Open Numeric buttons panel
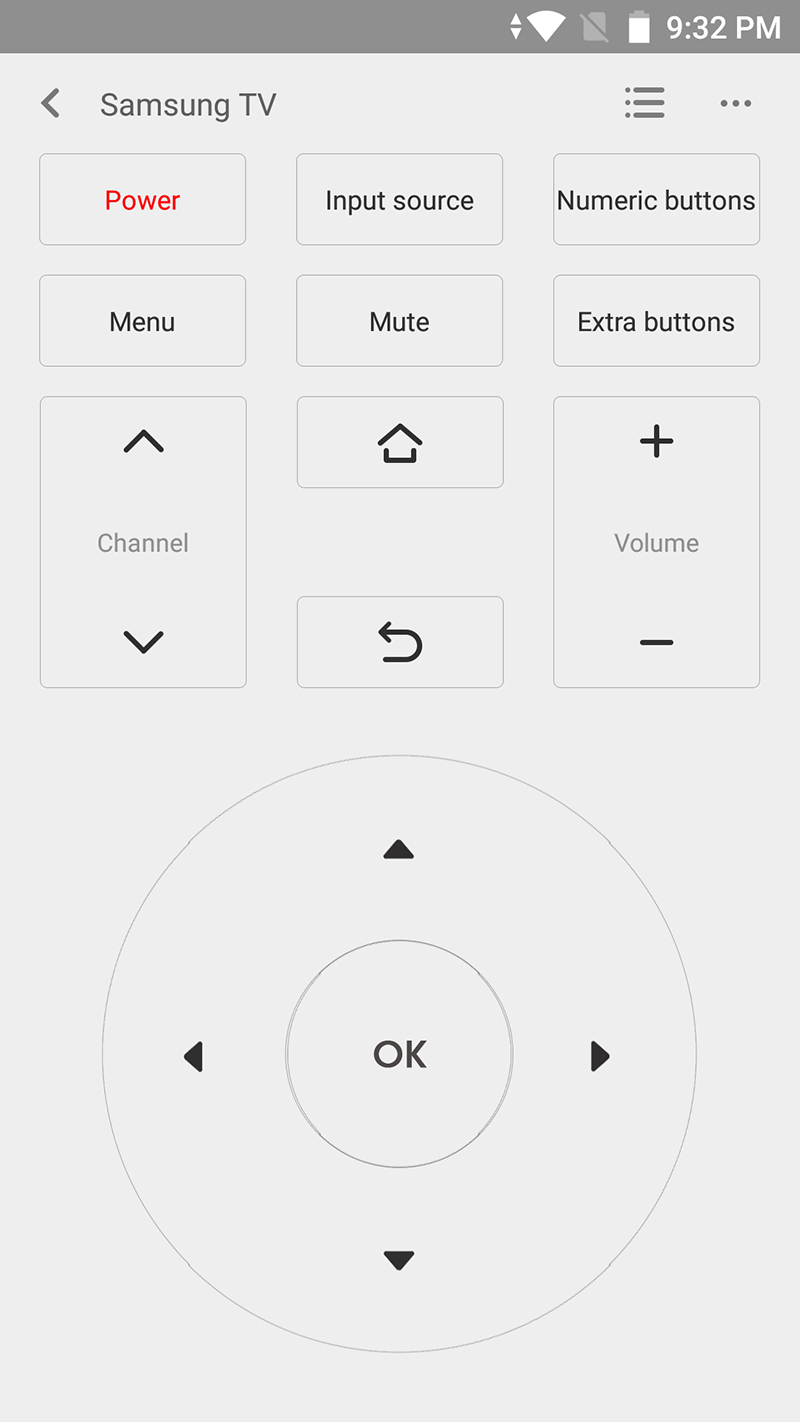This screenshot has height=1422, width=800. pyautogui.click(x=656, y=200)
